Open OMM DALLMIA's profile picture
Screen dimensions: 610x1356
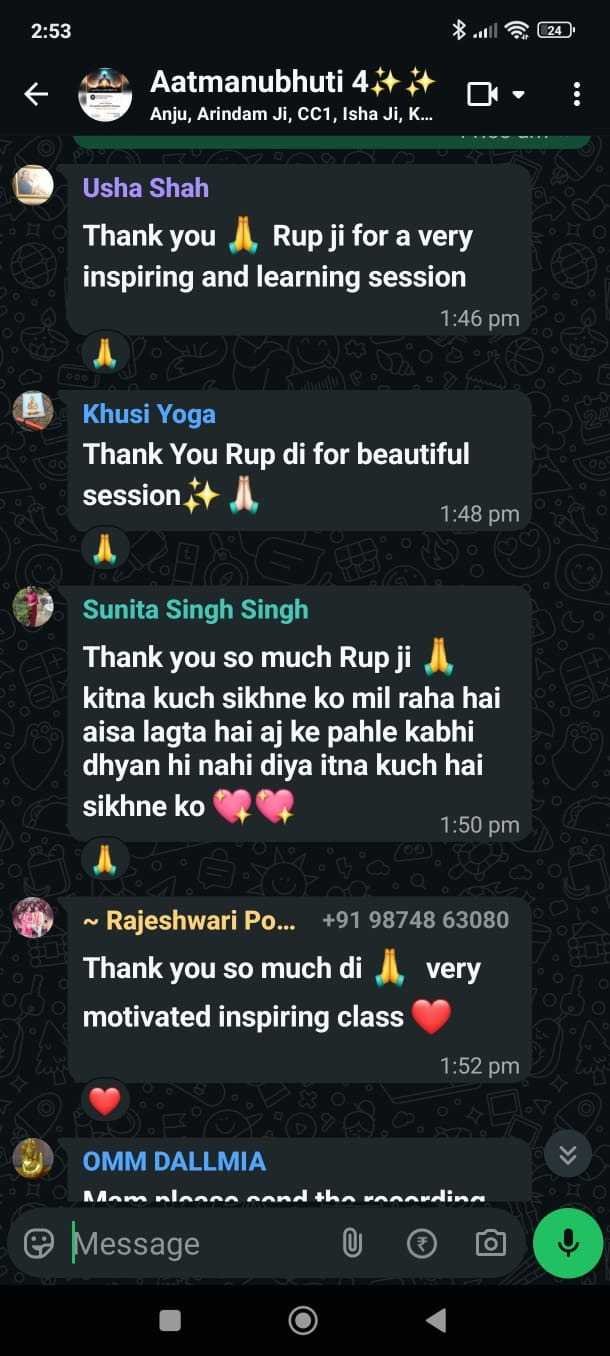tap(33, 1159)
